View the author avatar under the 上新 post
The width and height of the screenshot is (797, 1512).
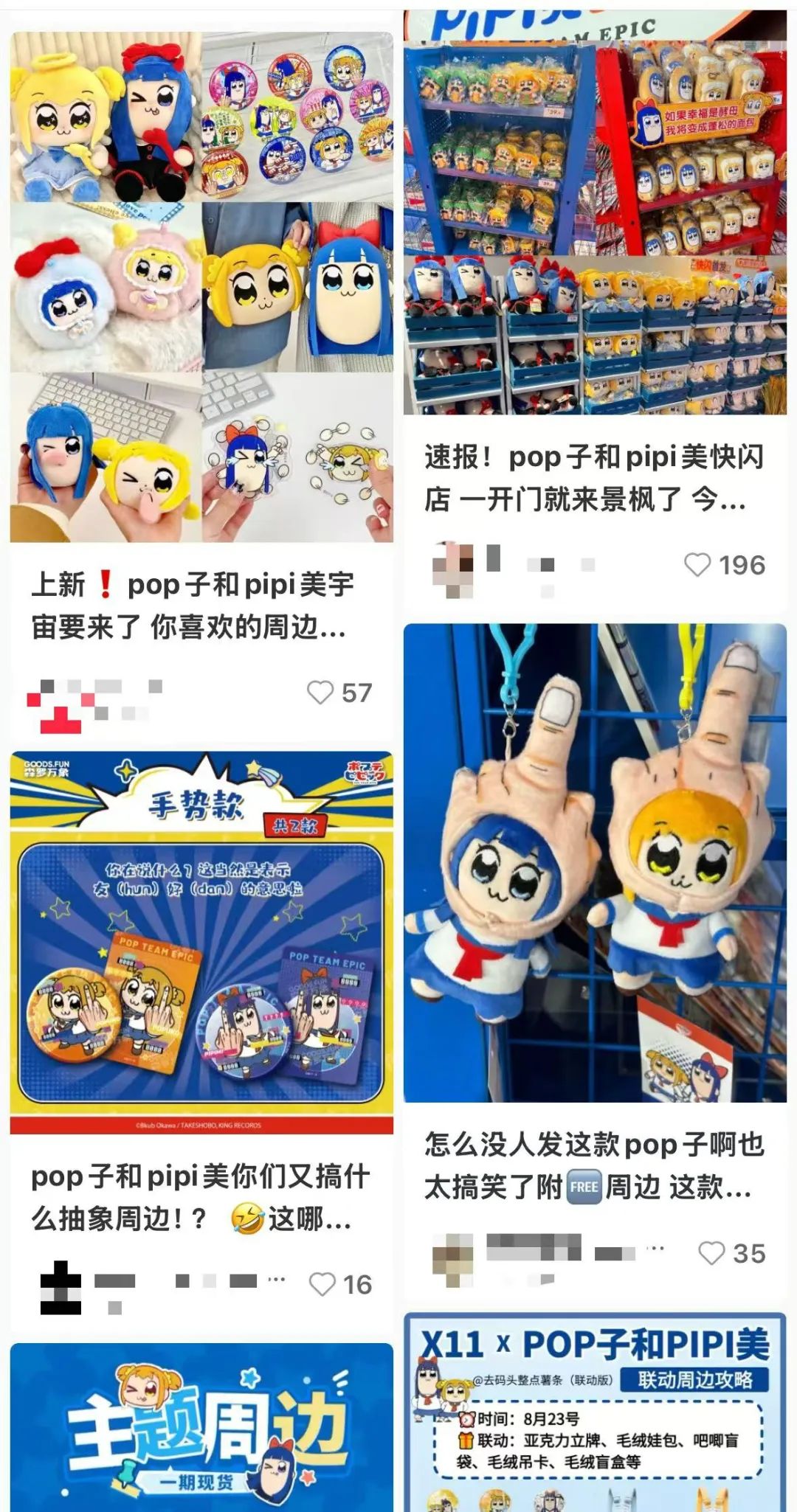click(x=53, y=706)
